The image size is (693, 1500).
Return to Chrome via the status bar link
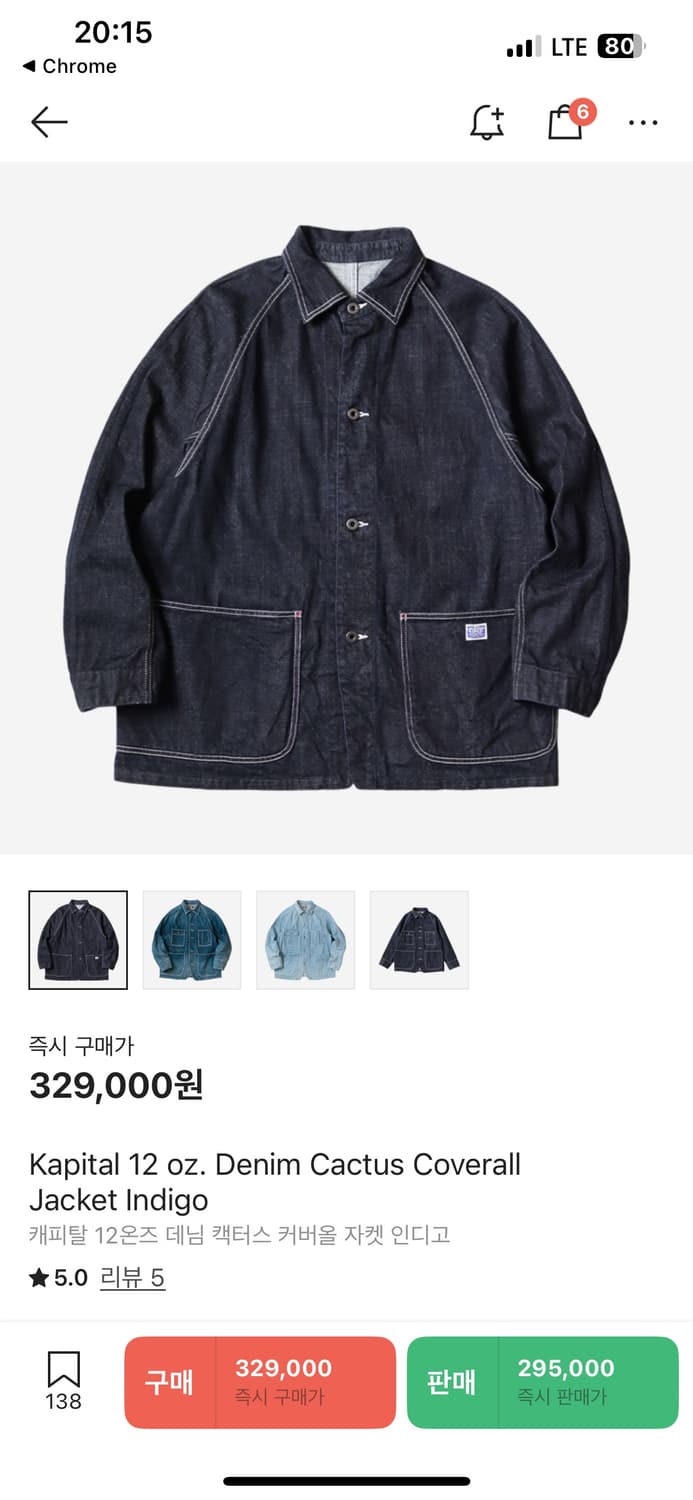[69, 66]
